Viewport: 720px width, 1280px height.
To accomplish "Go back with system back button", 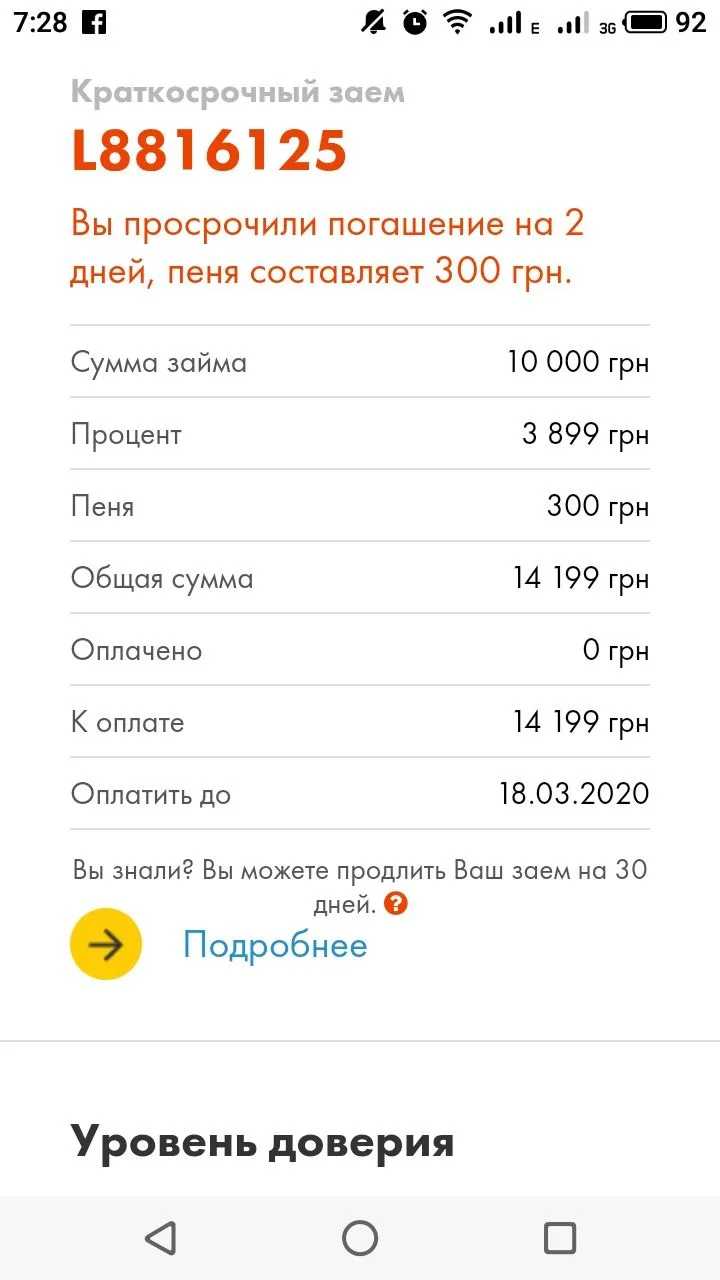I will pyautogui.click(x=160, y=1238).
